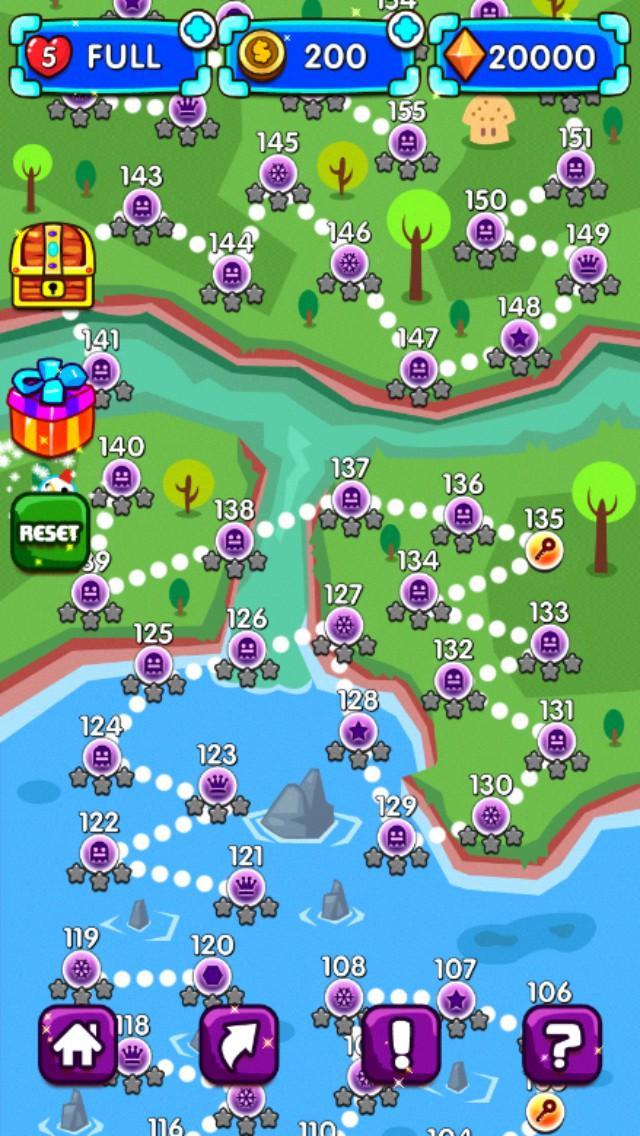Tap the green RESET button
The image size is (640, 1136).
[49, 533]
